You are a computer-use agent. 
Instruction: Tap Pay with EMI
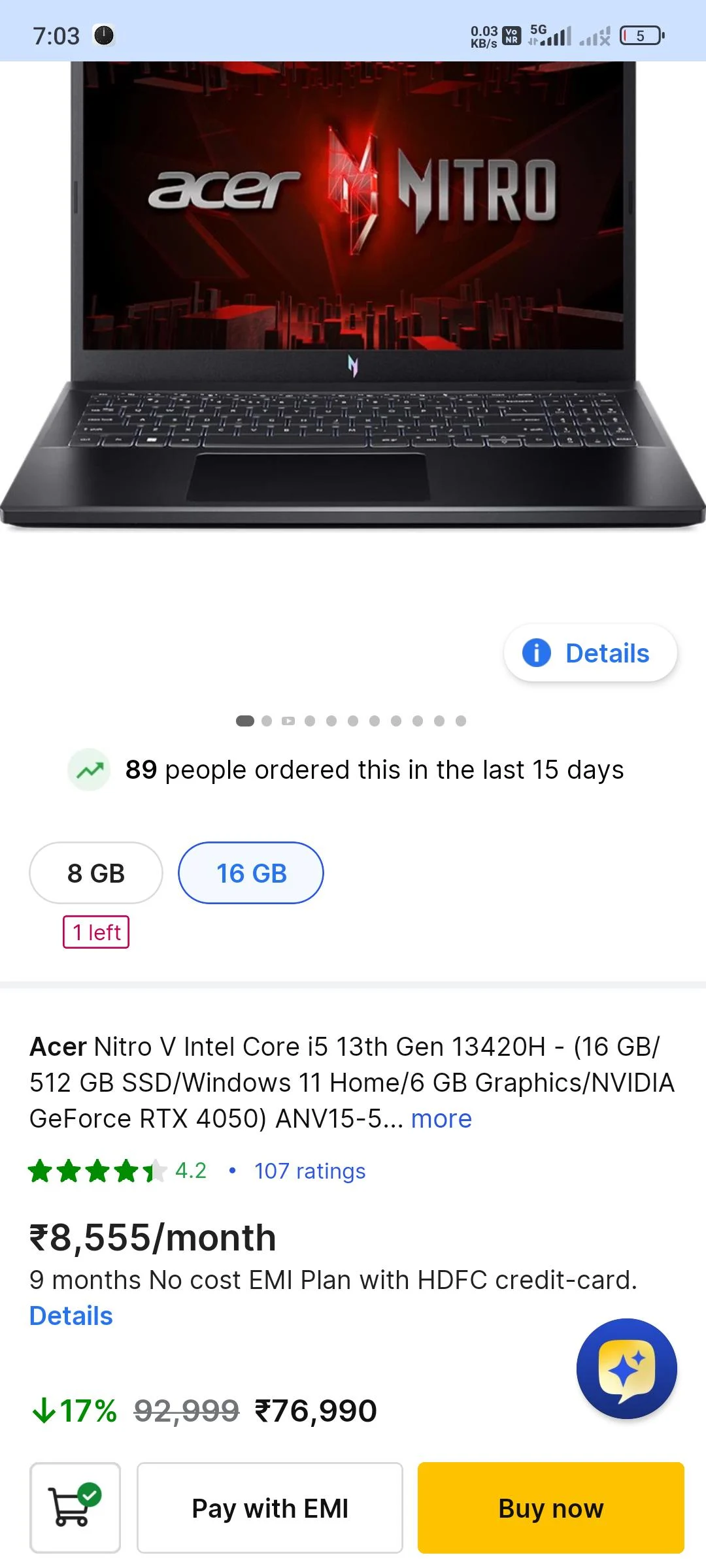tap(269, 1508)
